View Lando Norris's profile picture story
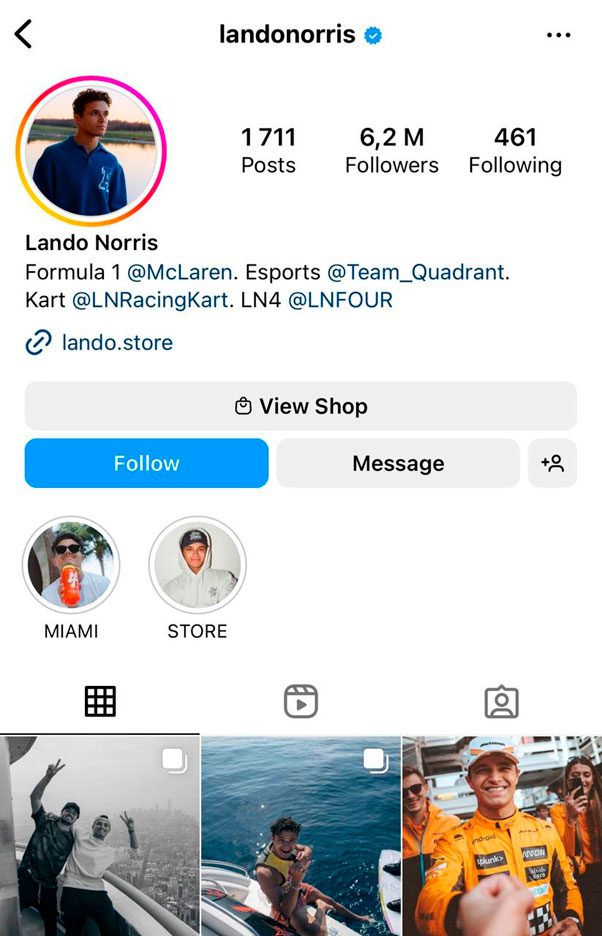Viewport: 602px width, 936px height. coord(91,151)
